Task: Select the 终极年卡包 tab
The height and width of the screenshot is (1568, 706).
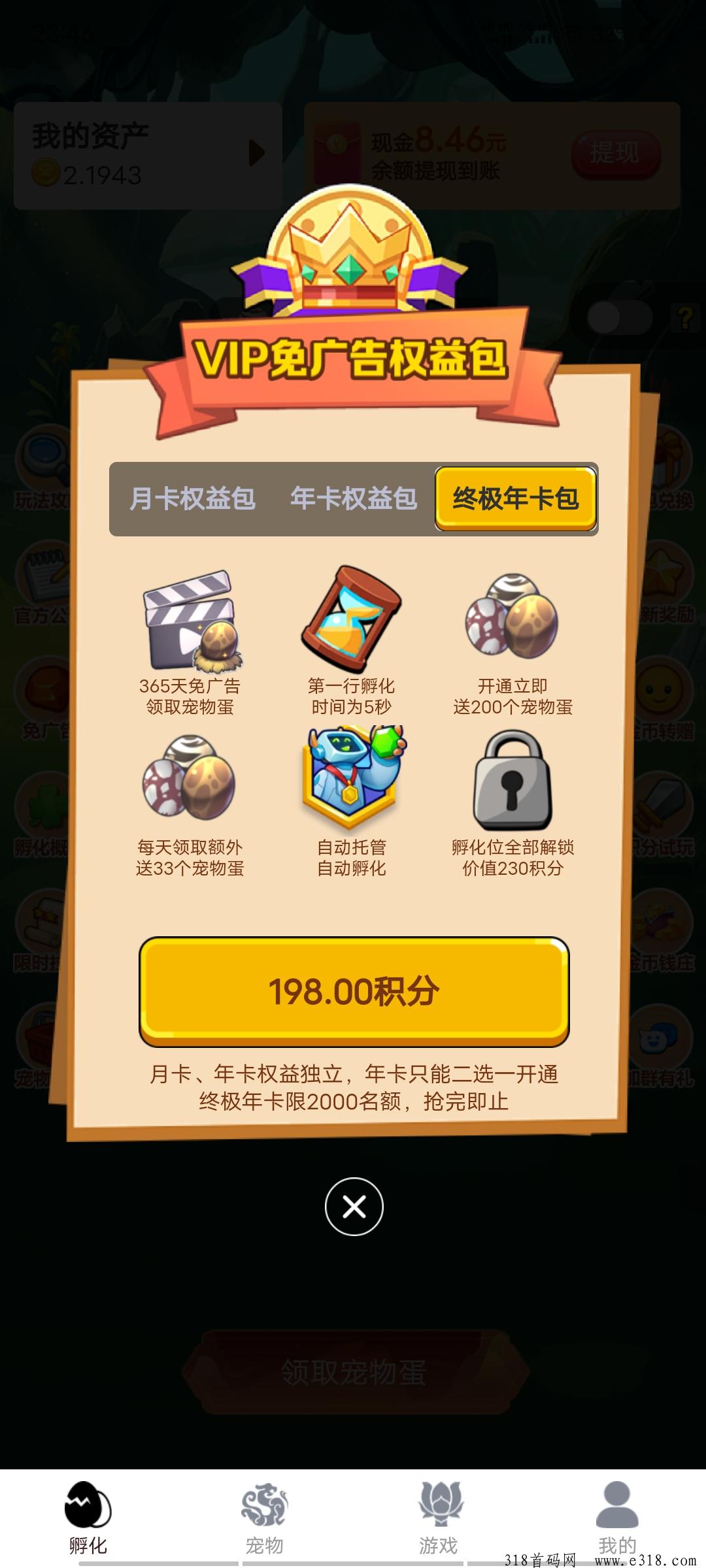Action: coord(515,498)
